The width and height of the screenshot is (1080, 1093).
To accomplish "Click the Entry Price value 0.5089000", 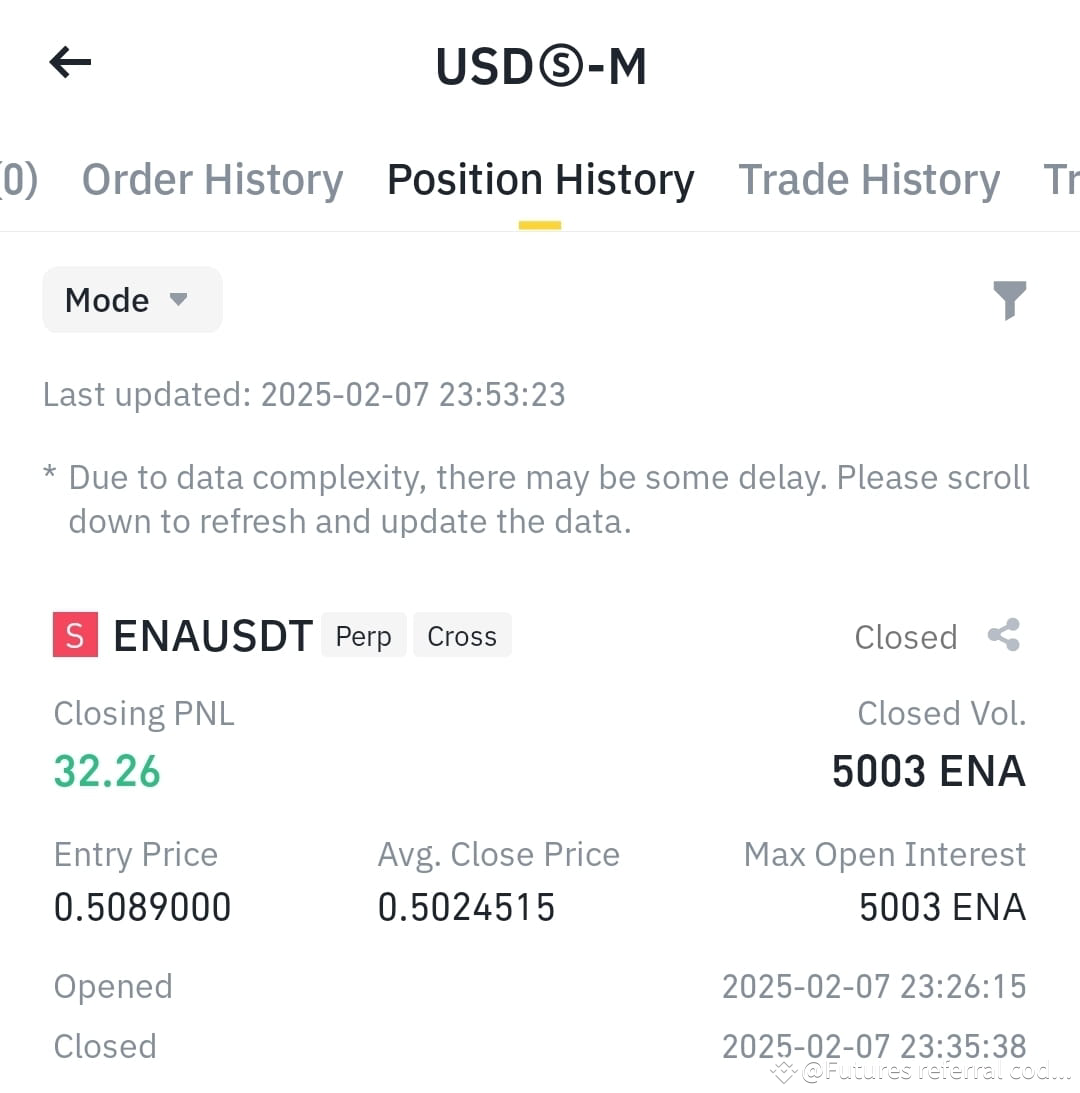I will pos(141,906).
